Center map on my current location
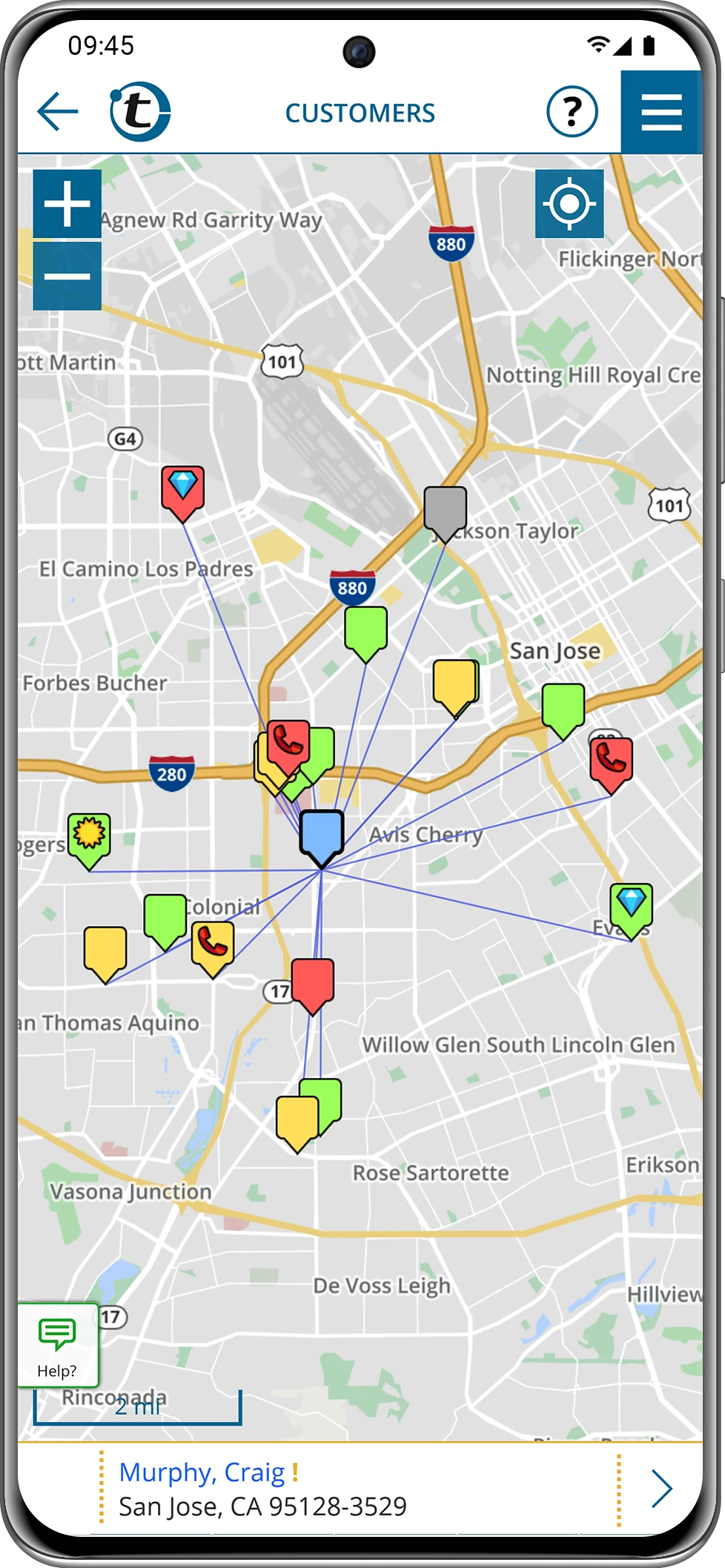 [569, 203]
